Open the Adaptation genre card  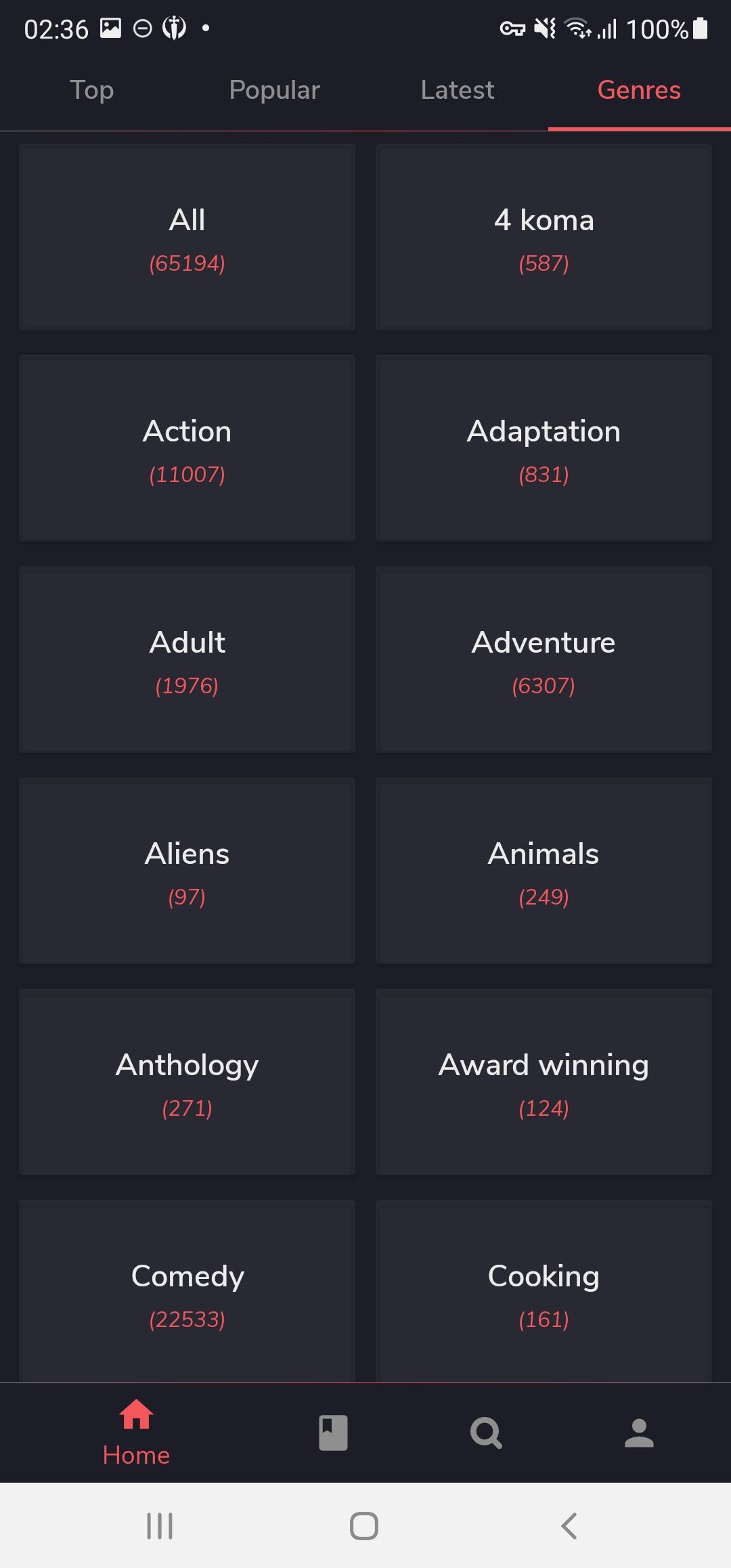(544, 448)
